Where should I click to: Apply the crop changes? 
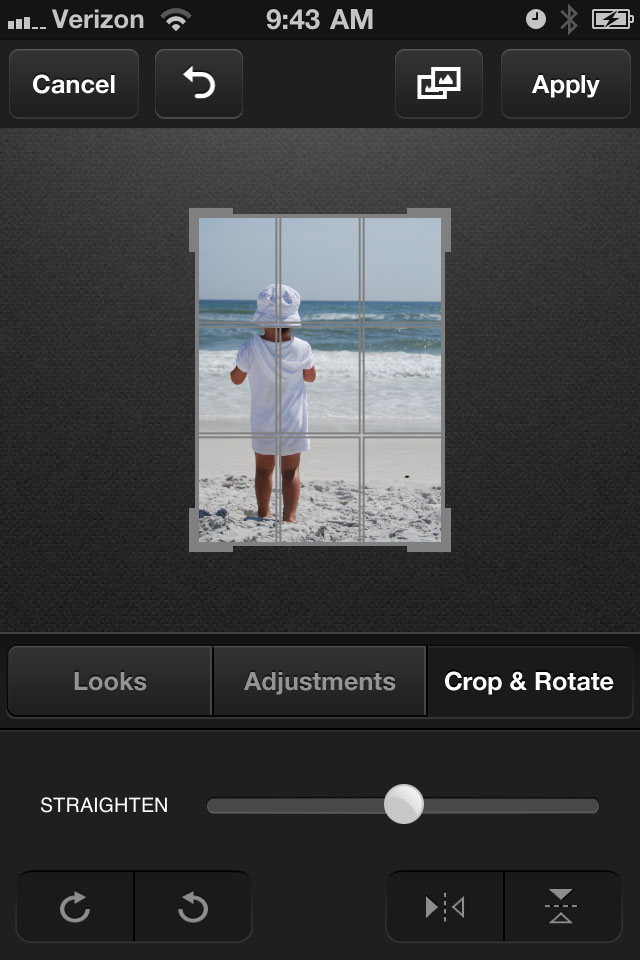pos(565,85)
